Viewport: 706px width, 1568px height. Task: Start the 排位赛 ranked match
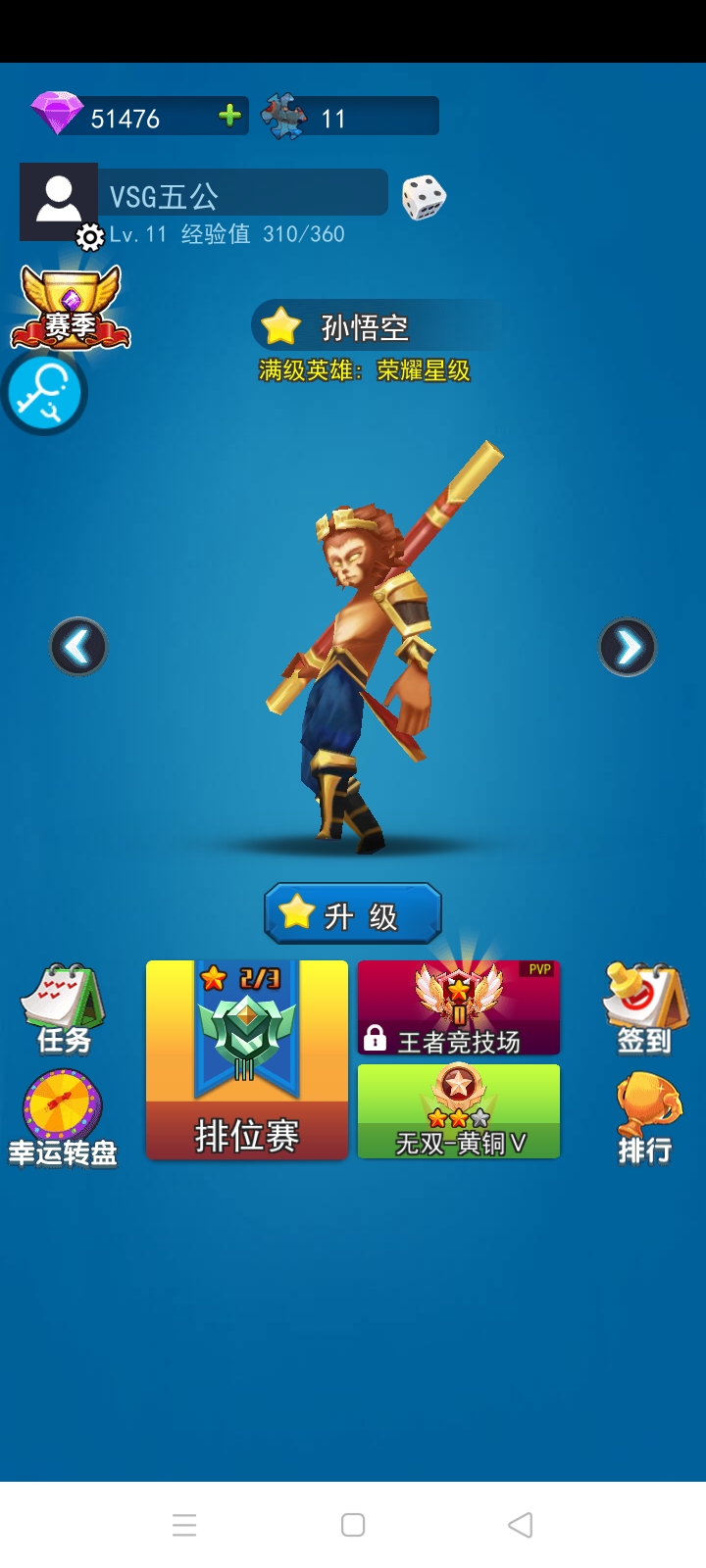[x=247, y=1060]
